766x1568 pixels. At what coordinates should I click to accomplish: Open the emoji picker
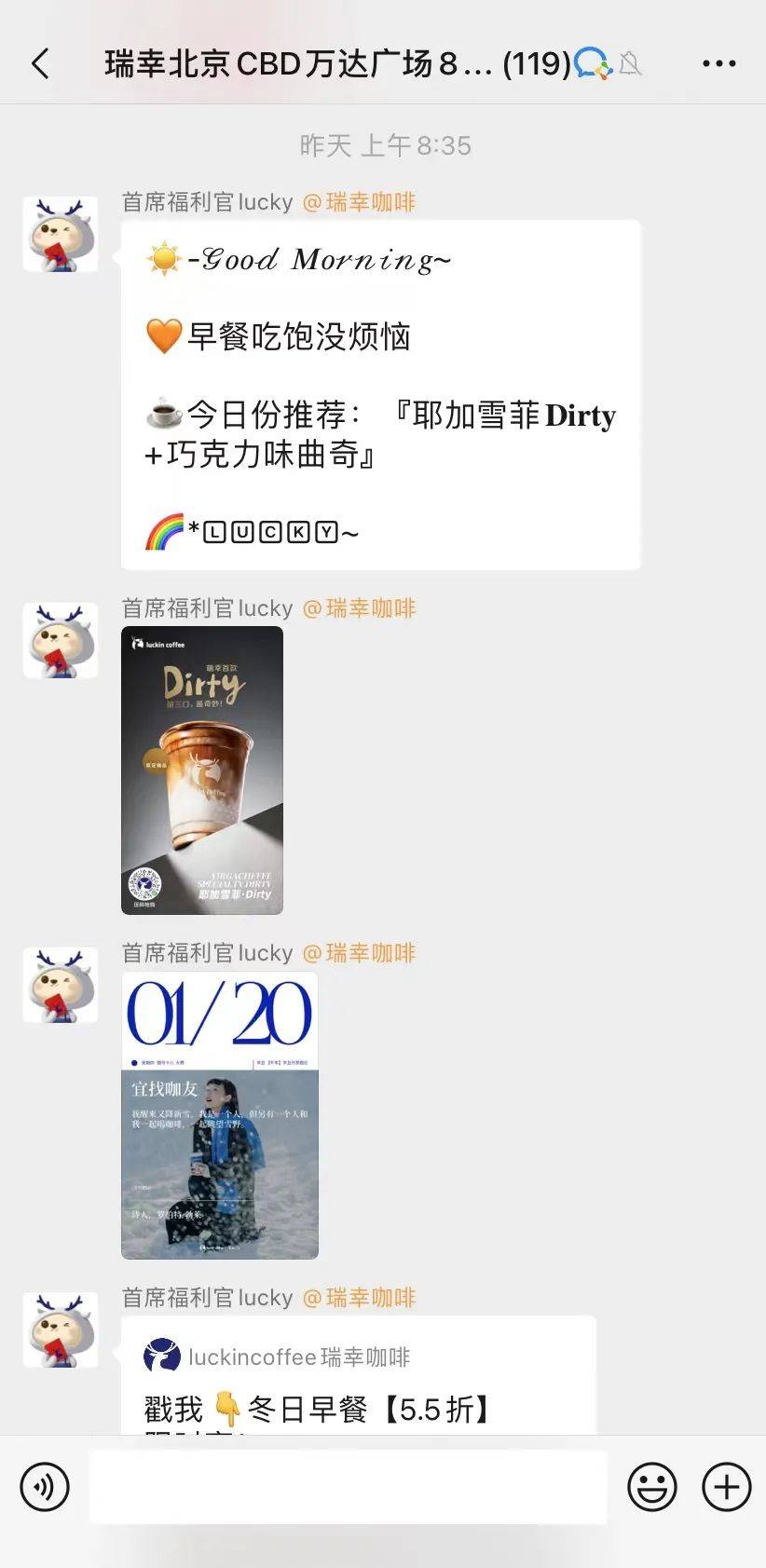[651, 1486]
